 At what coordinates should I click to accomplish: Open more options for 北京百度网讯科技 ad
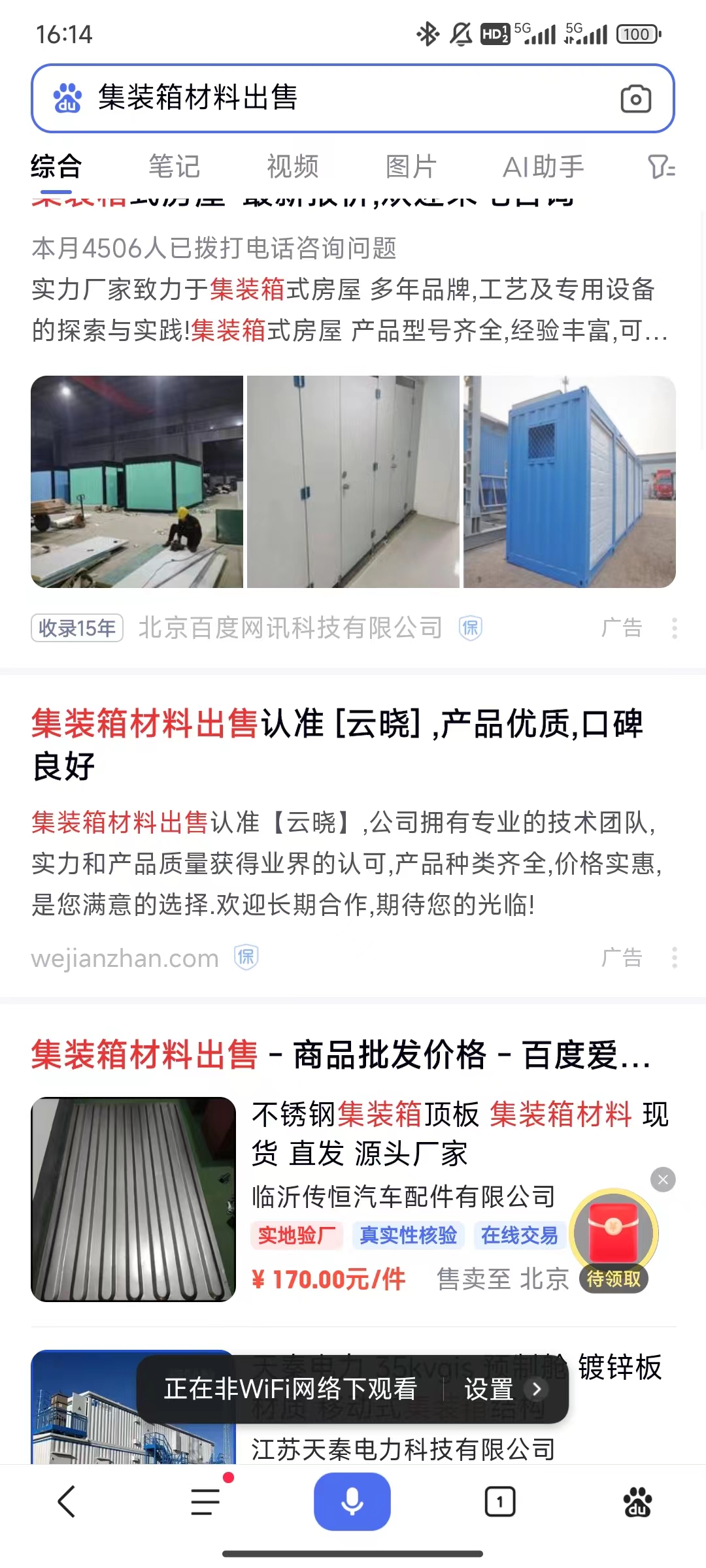click(x=674, y=629)
